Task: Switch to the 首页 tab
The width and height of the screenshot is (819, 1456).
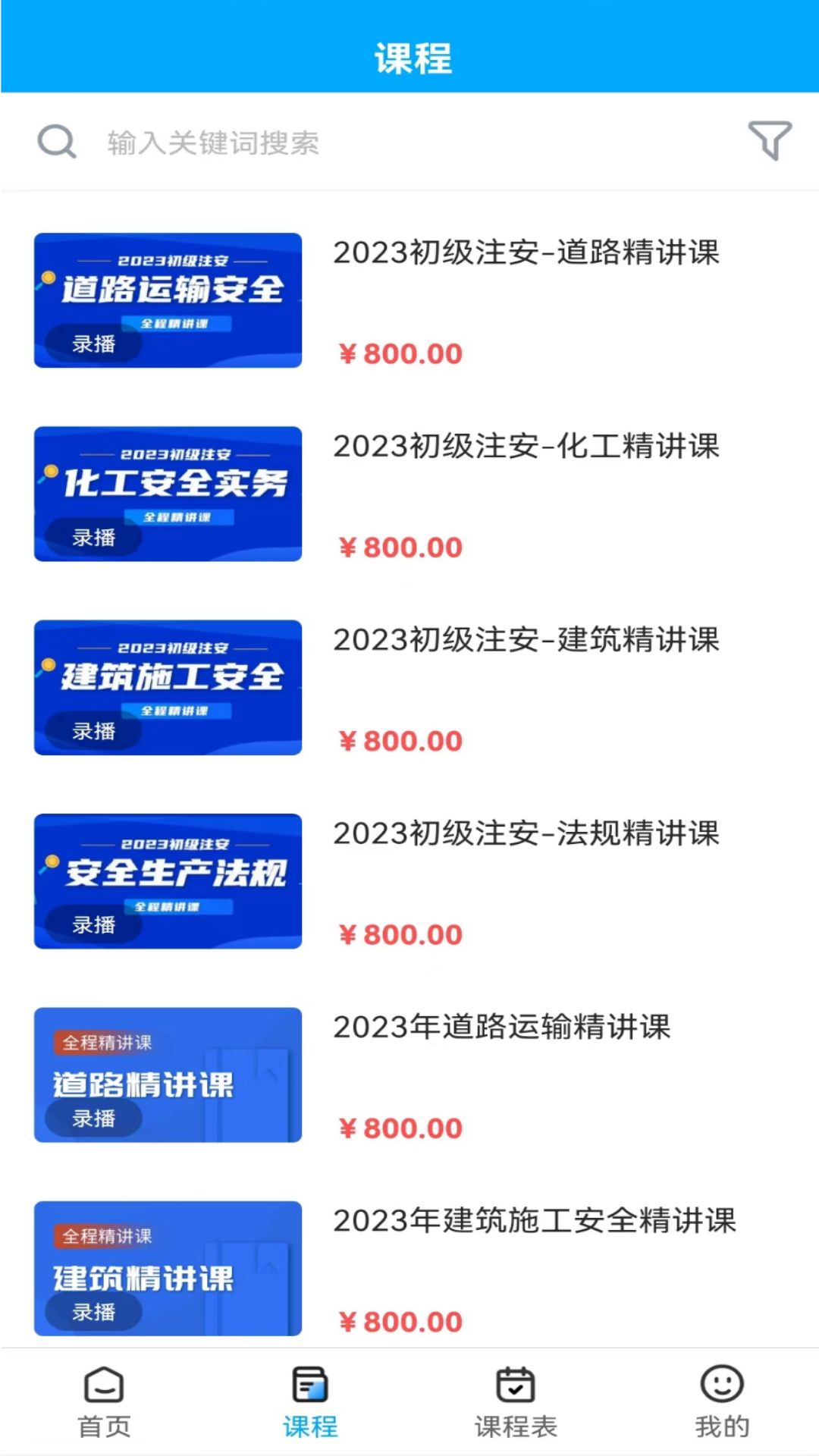Action: click(104, 1403)
